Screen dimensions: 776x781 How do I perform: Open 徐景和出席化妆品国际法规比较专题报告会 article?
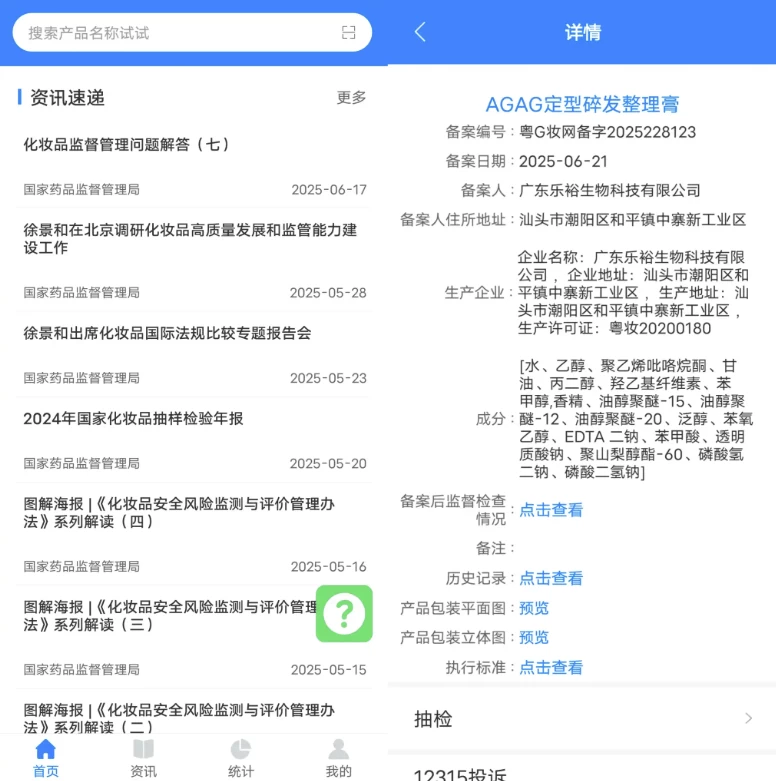pos(168,333)
